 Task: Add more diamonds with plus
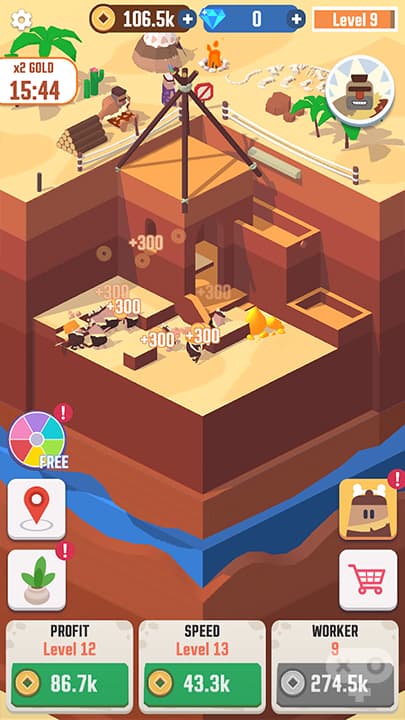tap(296, 19)
